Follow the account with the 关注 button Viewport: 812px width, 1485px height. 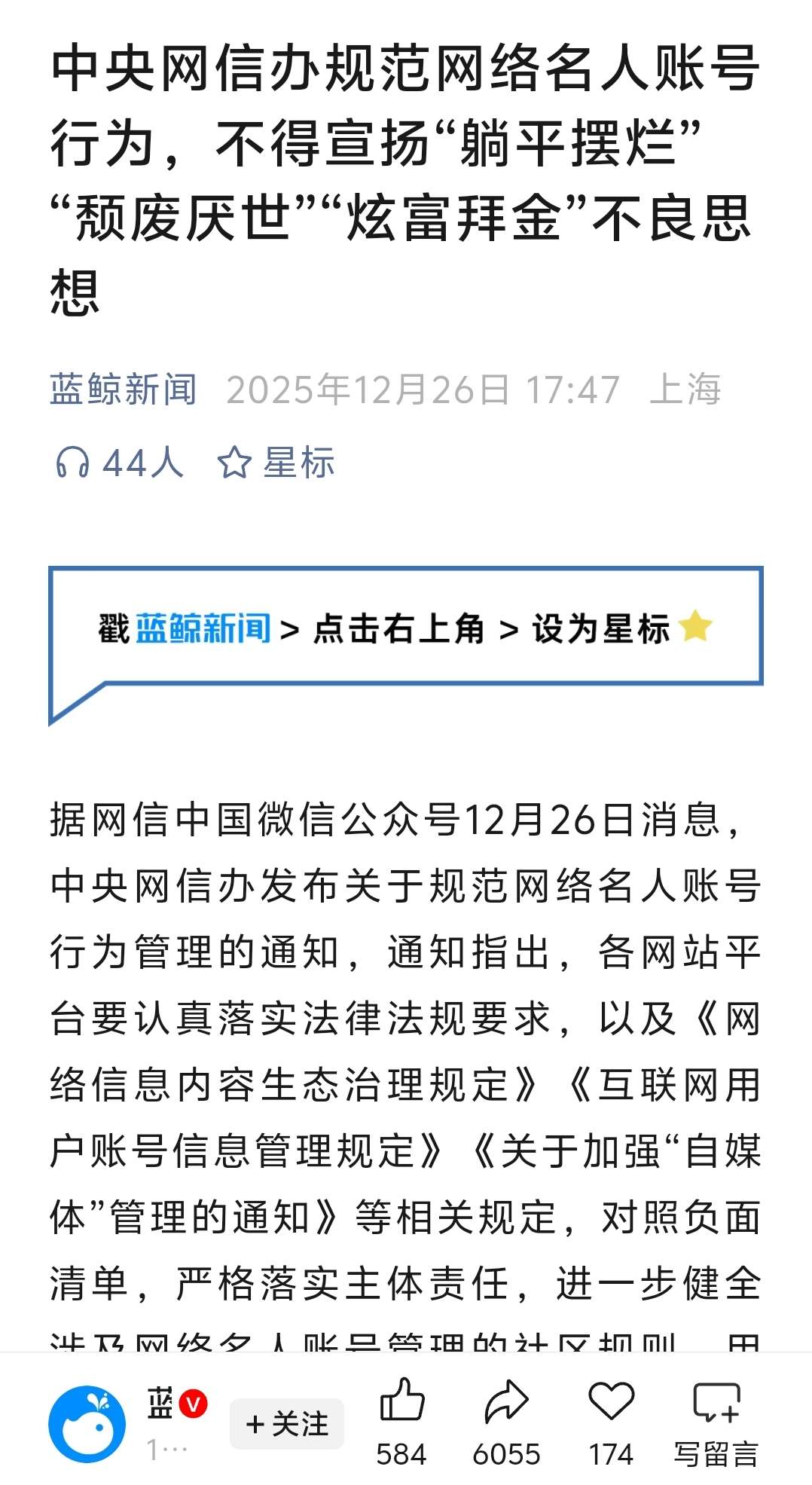tap(287, 1423)
